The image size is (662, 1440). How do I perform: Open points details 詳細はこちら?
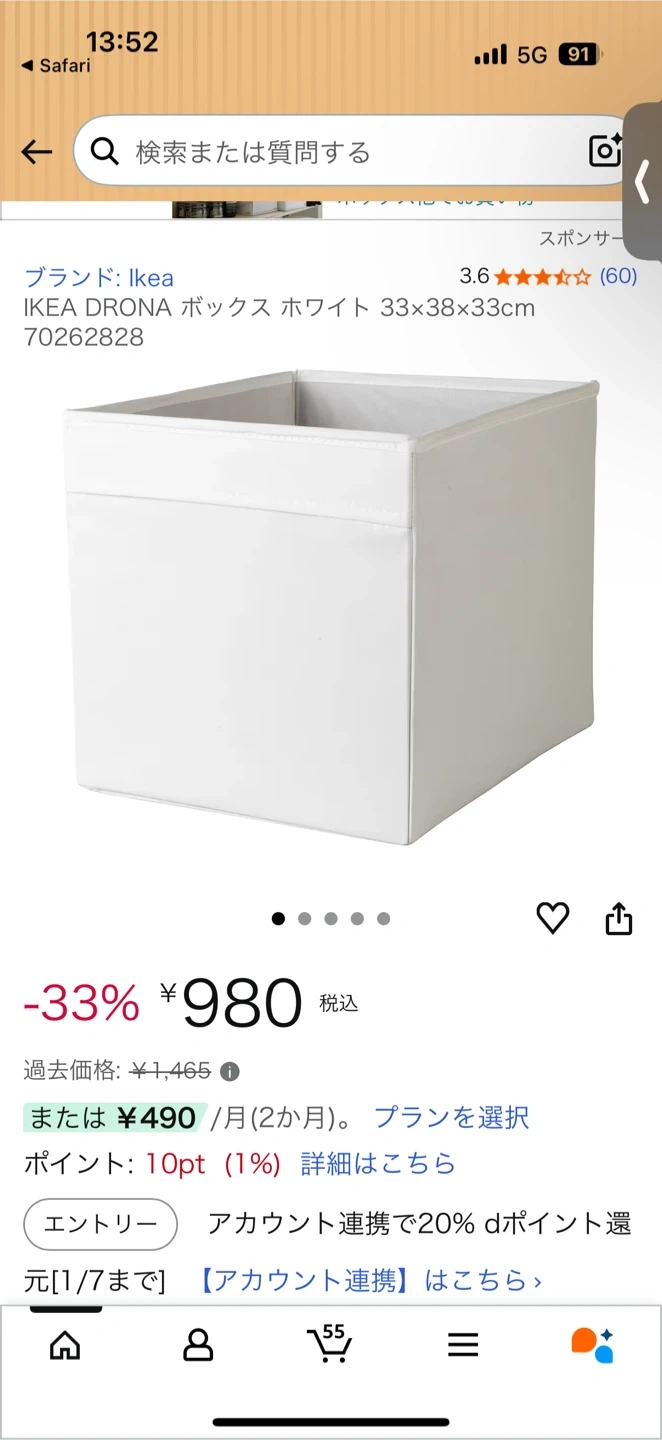coord(378,1163)
